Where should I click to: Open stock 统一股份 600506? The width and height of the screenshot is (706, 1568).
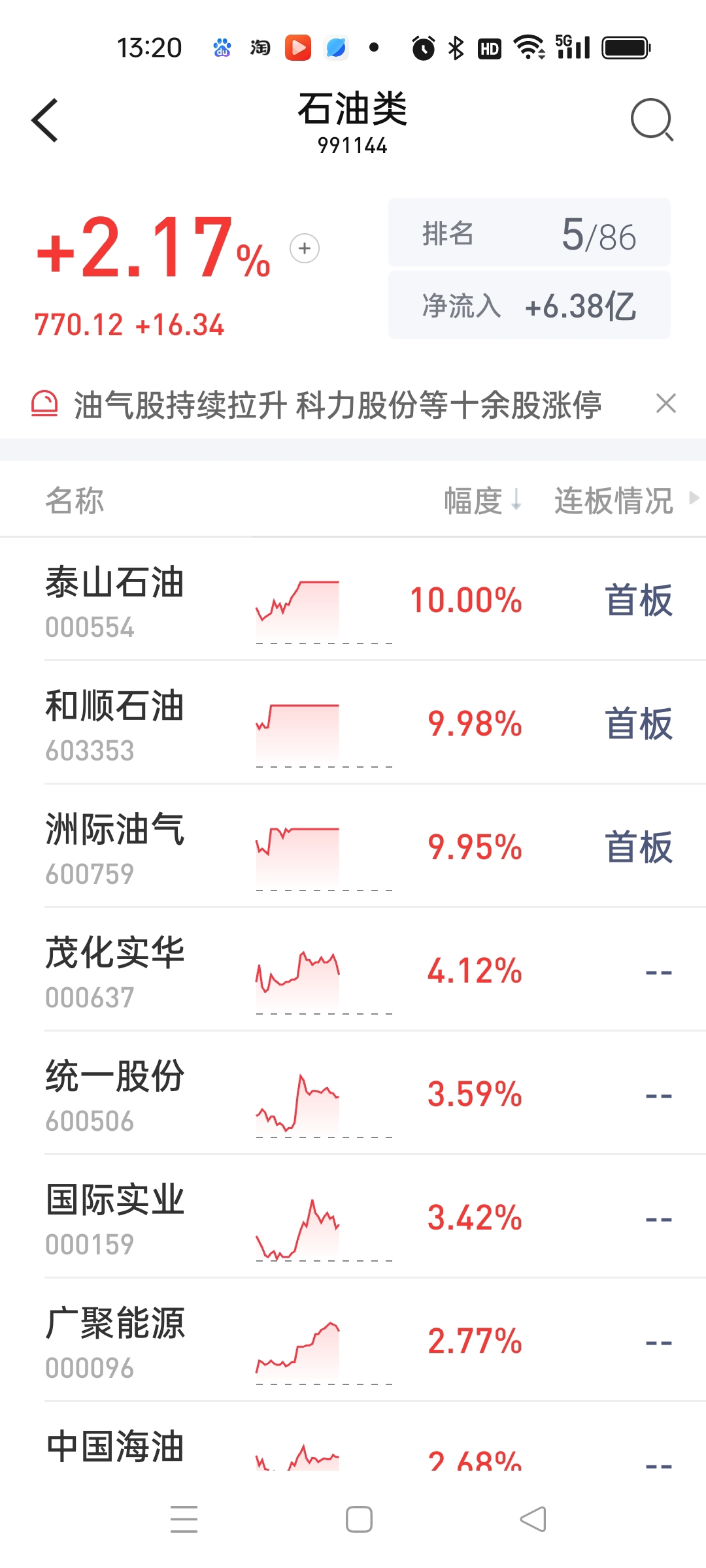pos(353,1093)
